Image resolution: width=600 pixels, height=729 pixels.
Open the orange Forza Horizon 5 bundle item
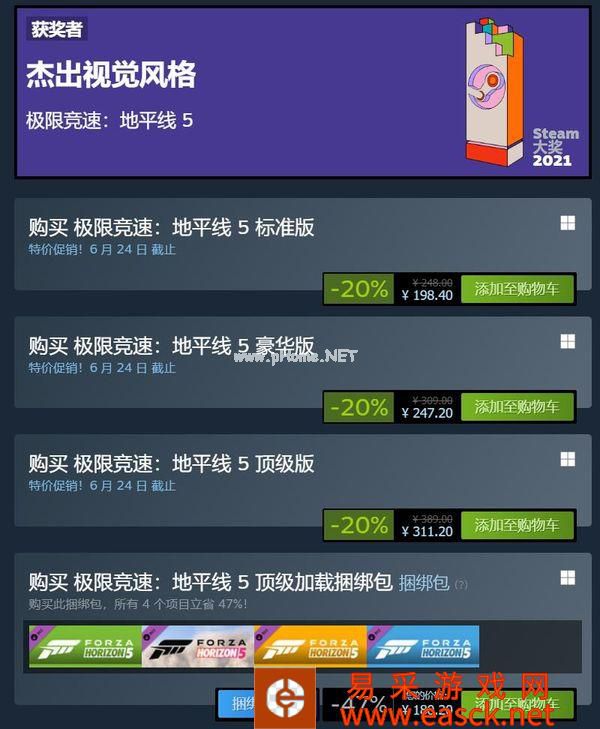310,646
